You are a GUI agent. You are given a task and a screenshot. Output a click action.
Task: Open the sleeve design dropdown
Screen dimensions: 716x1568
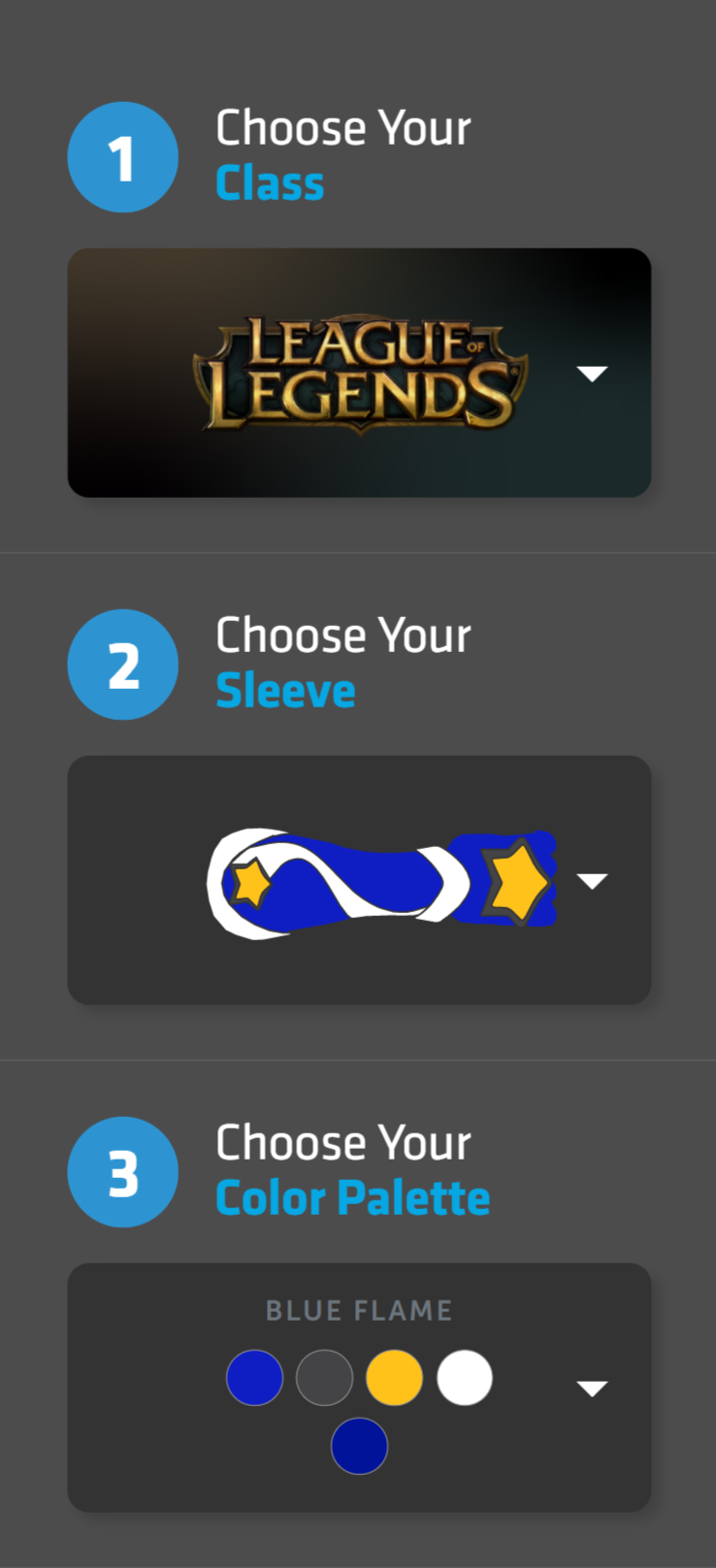[592, 881]
